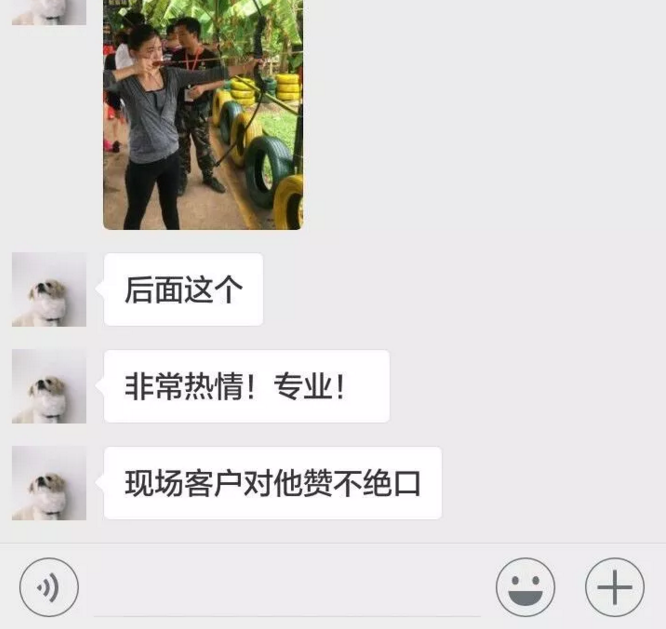Open the plus attachment menu

click(x=614, y=587)
